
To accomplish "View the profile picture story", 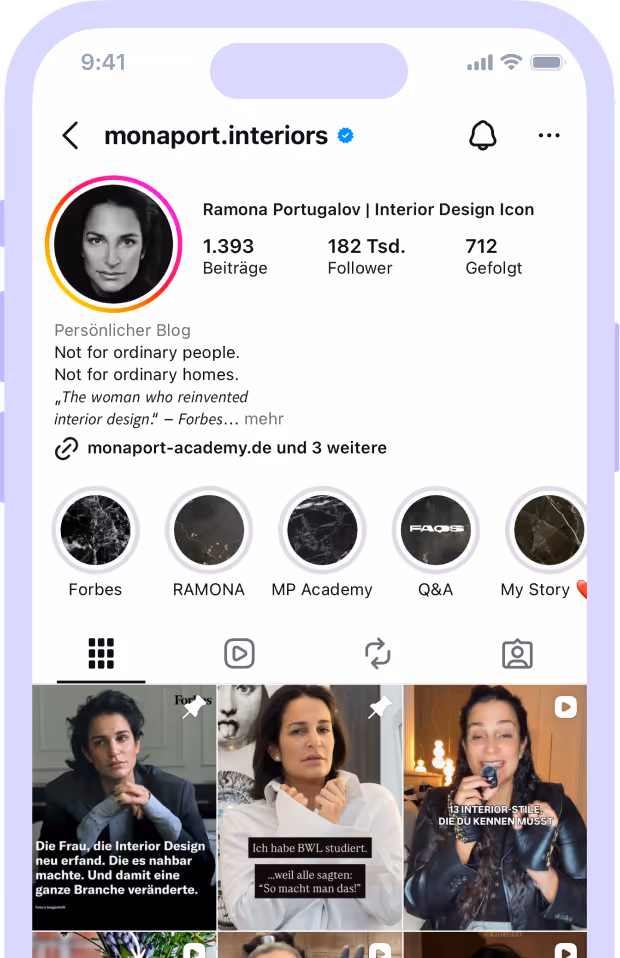I will pyautogui.click(x=113, y=244).
